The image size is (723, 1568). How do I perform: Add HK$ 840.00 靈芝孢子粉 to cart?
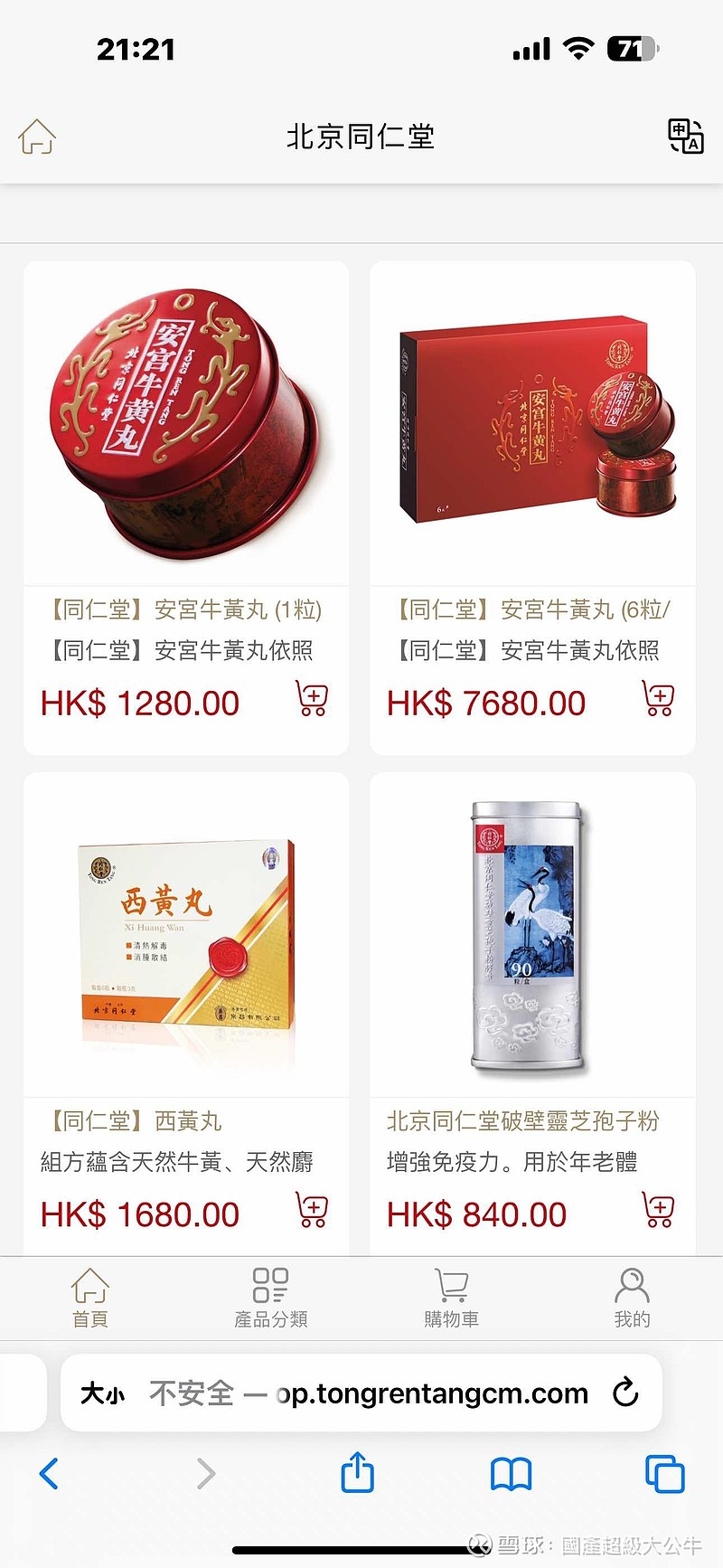(x=658, y=1210)
